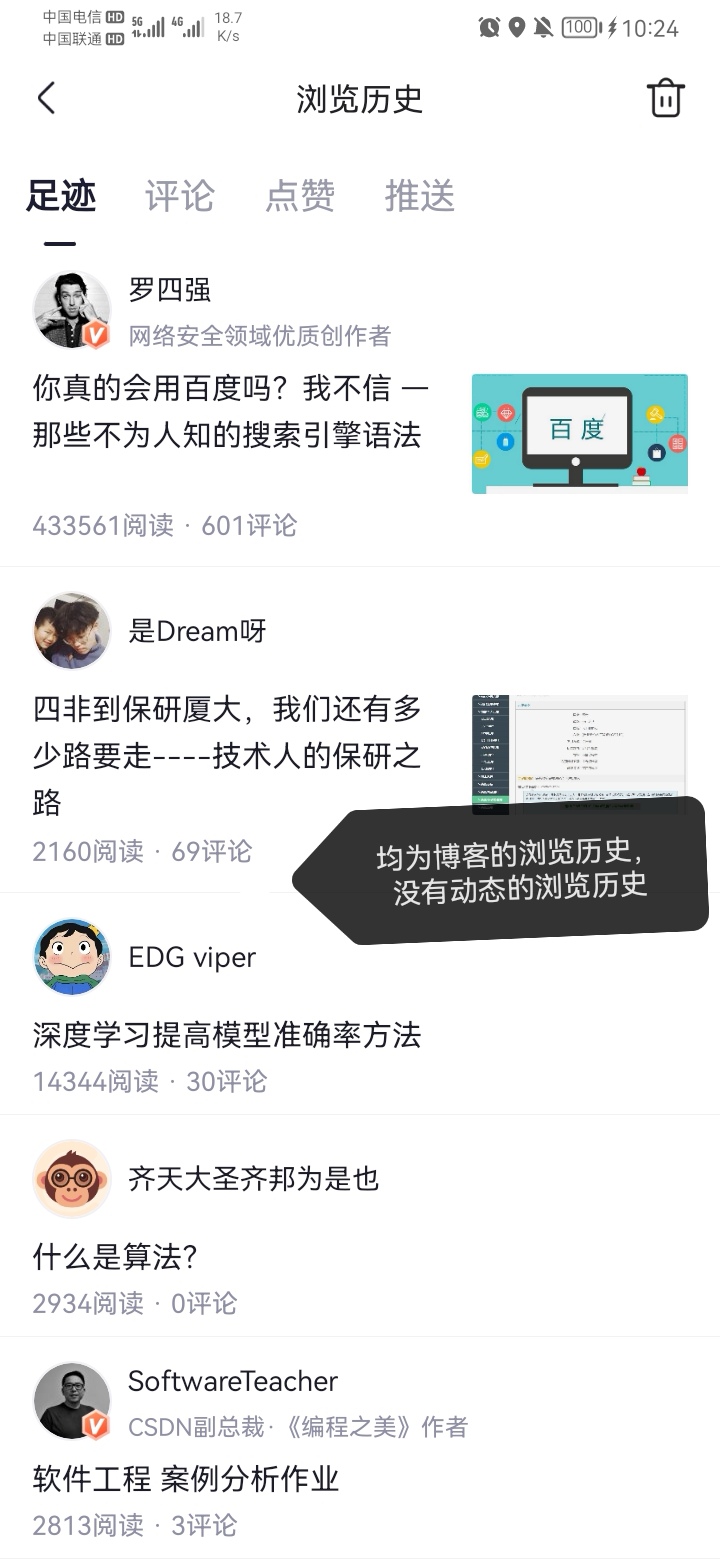Open article 软件工程 案例分析作业
The width and height of the screenshot is (720, 1560).
tap(186, 1478)
